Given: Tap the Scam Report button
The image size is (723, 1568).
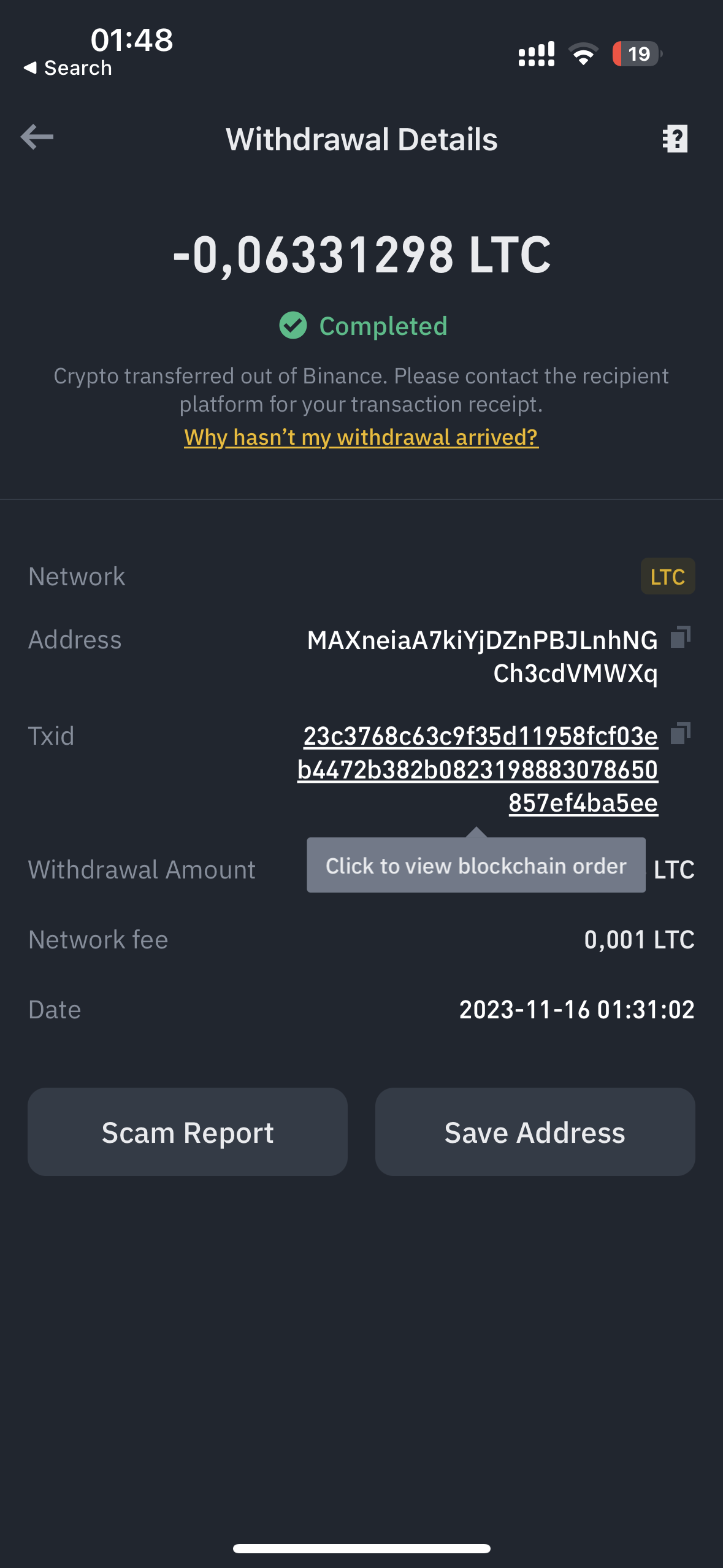Looking at the screenshot, I should click(188, 1132).
